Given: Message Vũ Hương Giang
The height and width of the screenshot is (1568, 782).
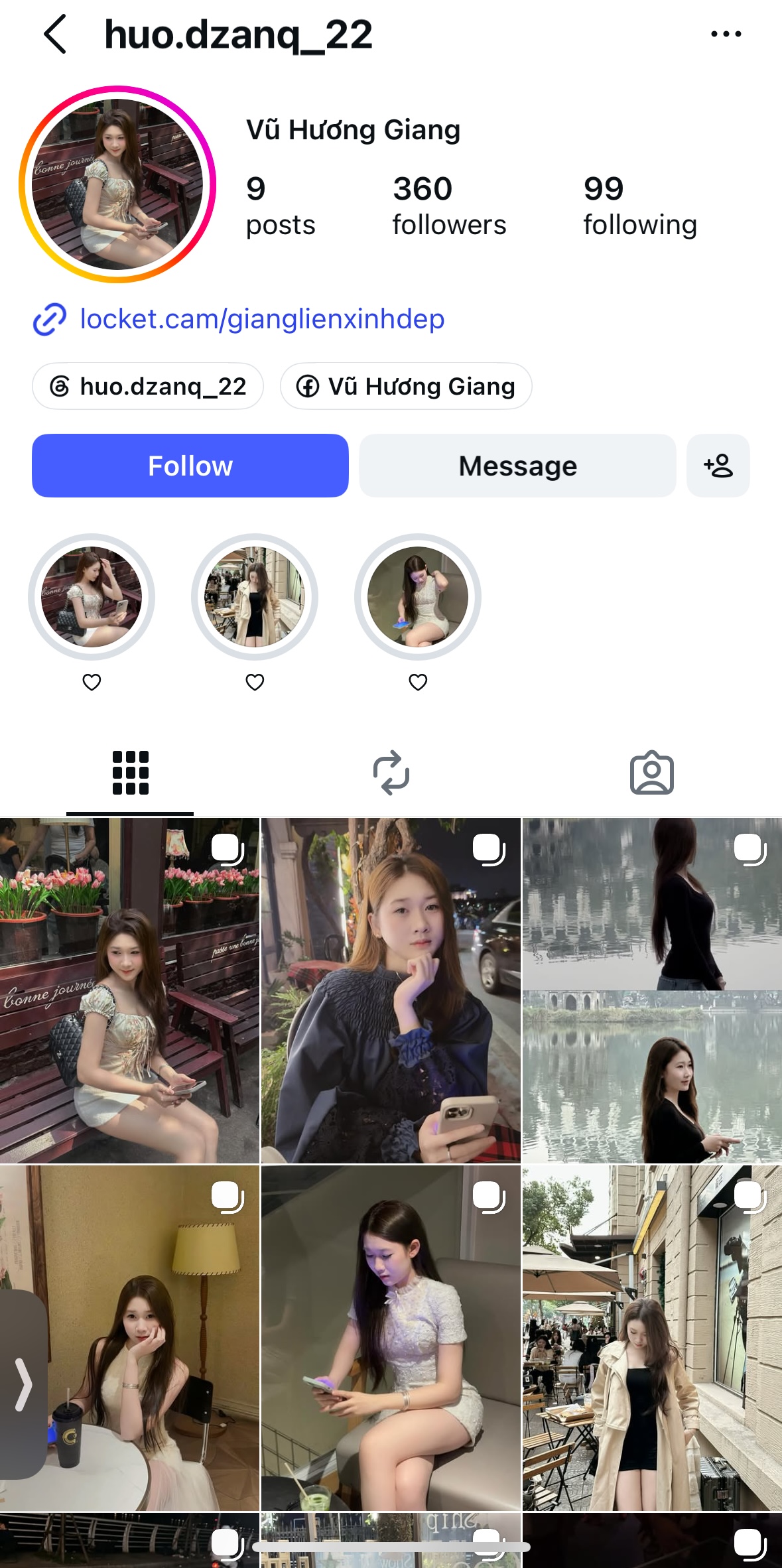Looking at the screenshot, I should (x=517, y=466).
